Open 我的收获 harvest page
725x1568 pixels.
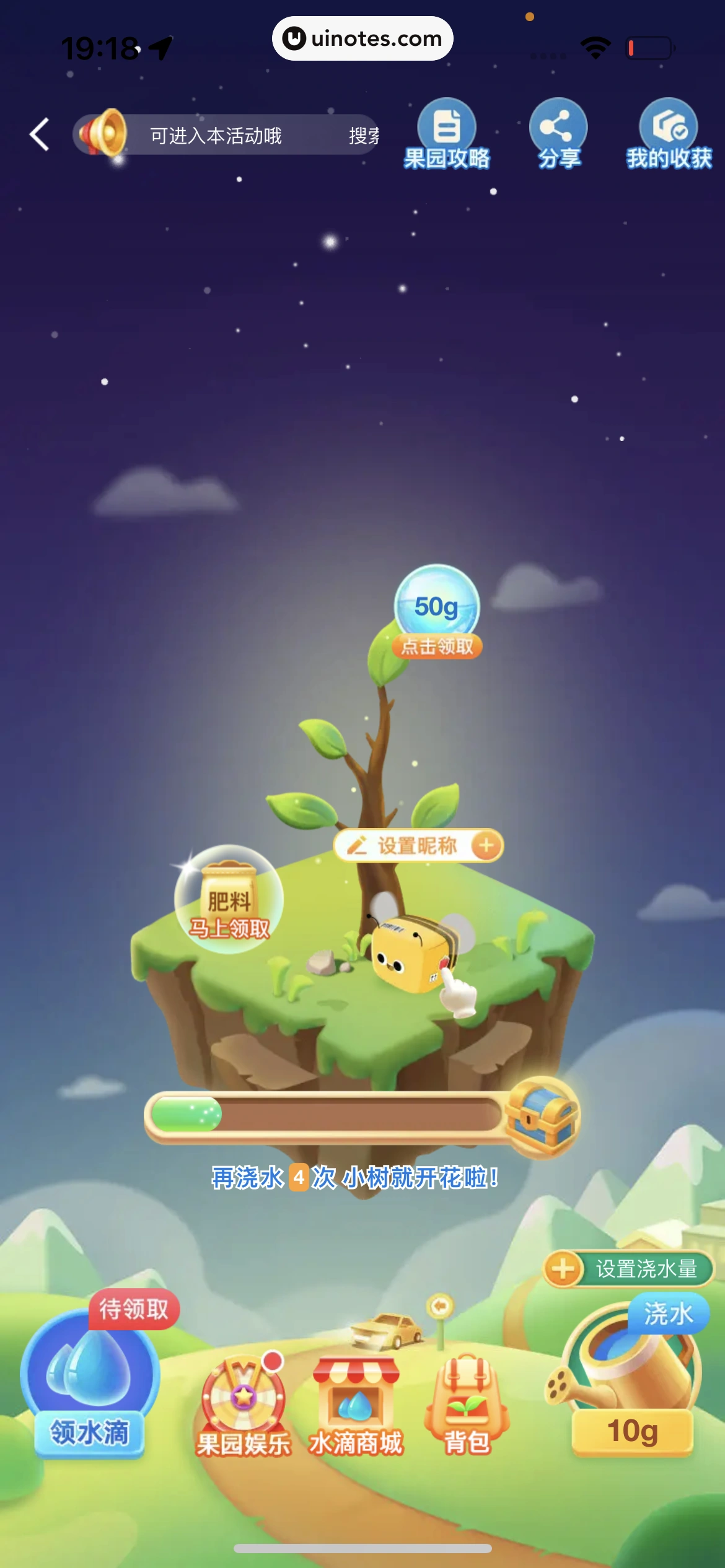tap(669, 134)
